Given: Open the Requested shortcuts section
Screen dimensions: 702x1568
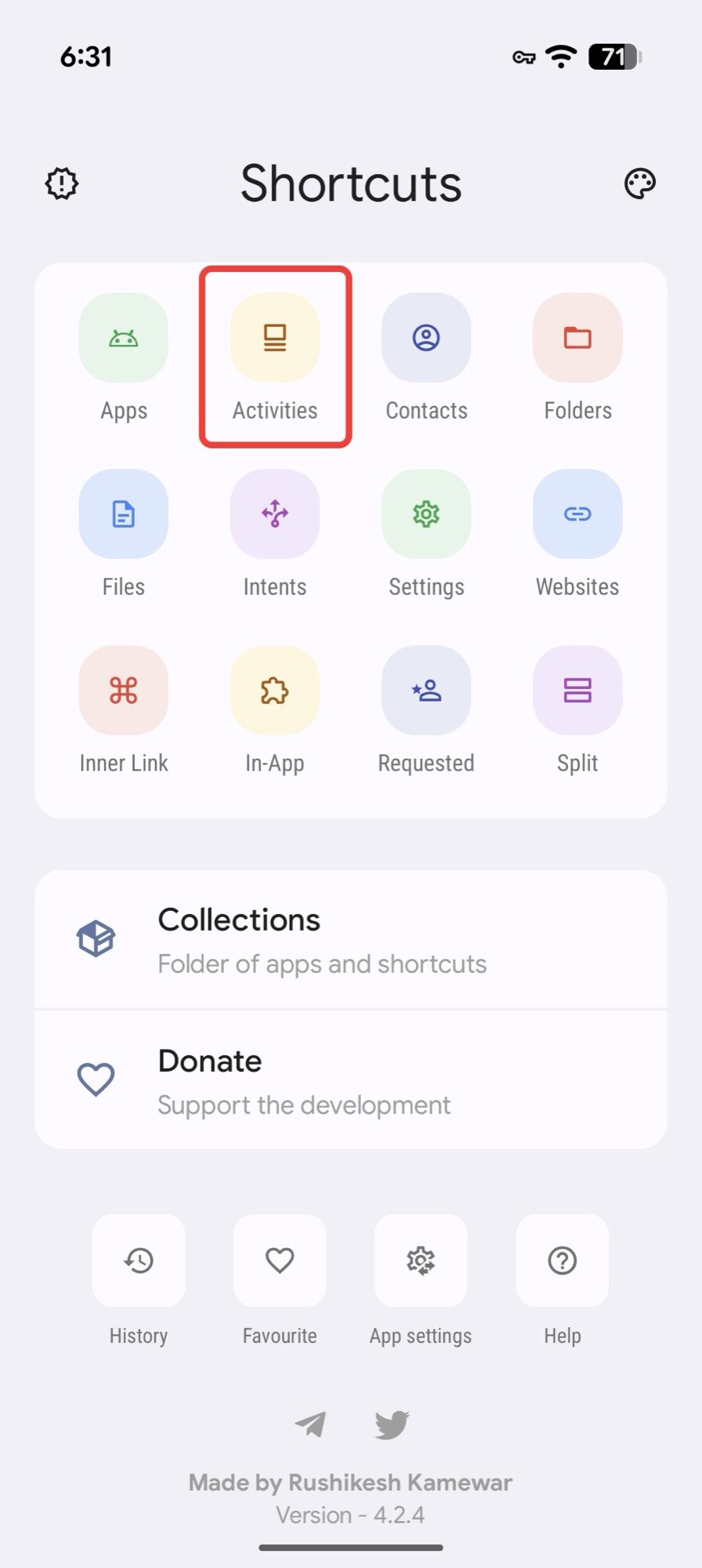Looking at the screenshot, I should pyautogui.click(x=425, y=691).
